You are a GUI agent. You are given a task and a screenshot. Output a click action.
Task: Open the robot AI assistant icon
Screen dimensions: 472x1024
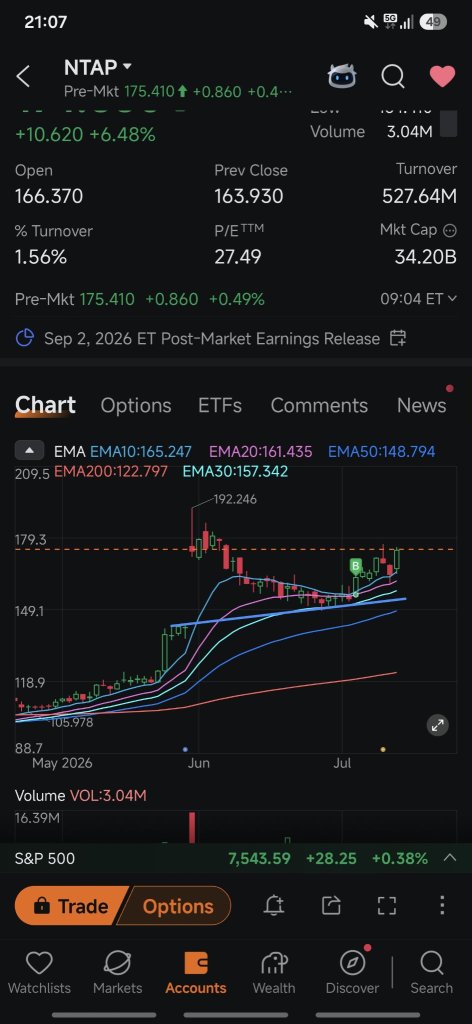[x=342, y=76]
